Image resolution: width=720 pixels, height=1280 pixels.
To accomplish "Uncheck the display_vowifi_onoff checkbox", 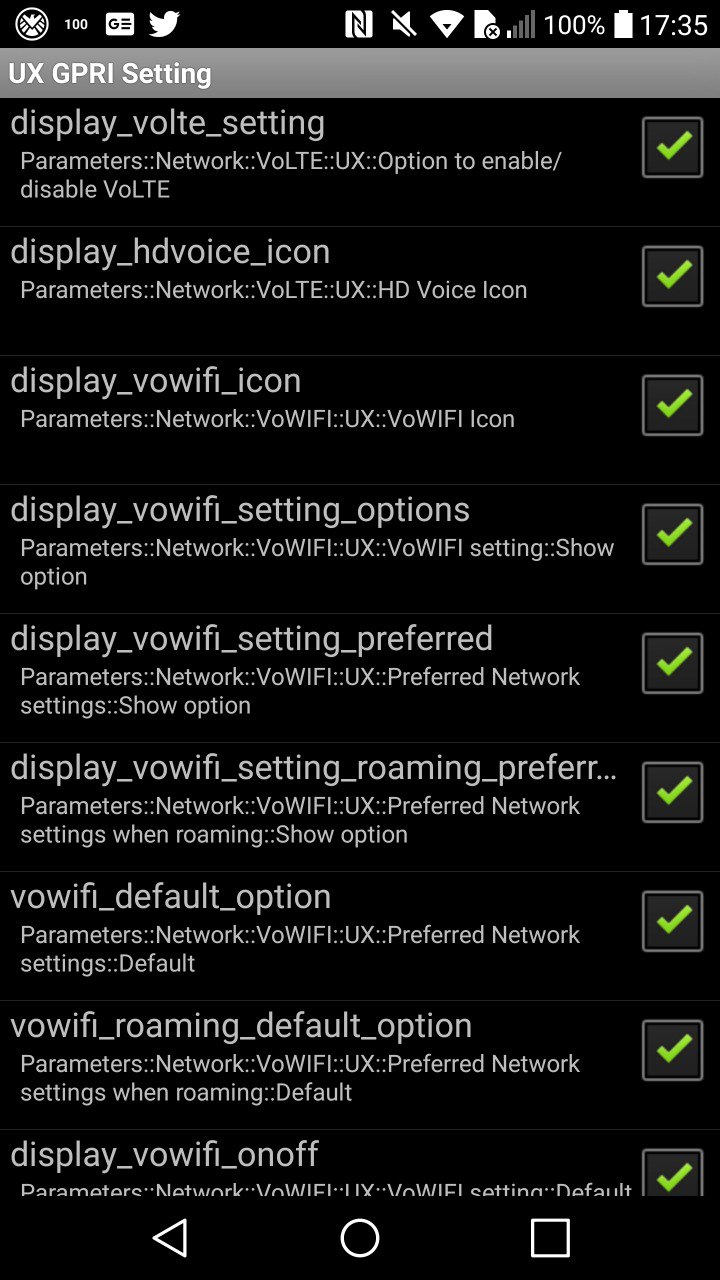I will click(672, 1174).
